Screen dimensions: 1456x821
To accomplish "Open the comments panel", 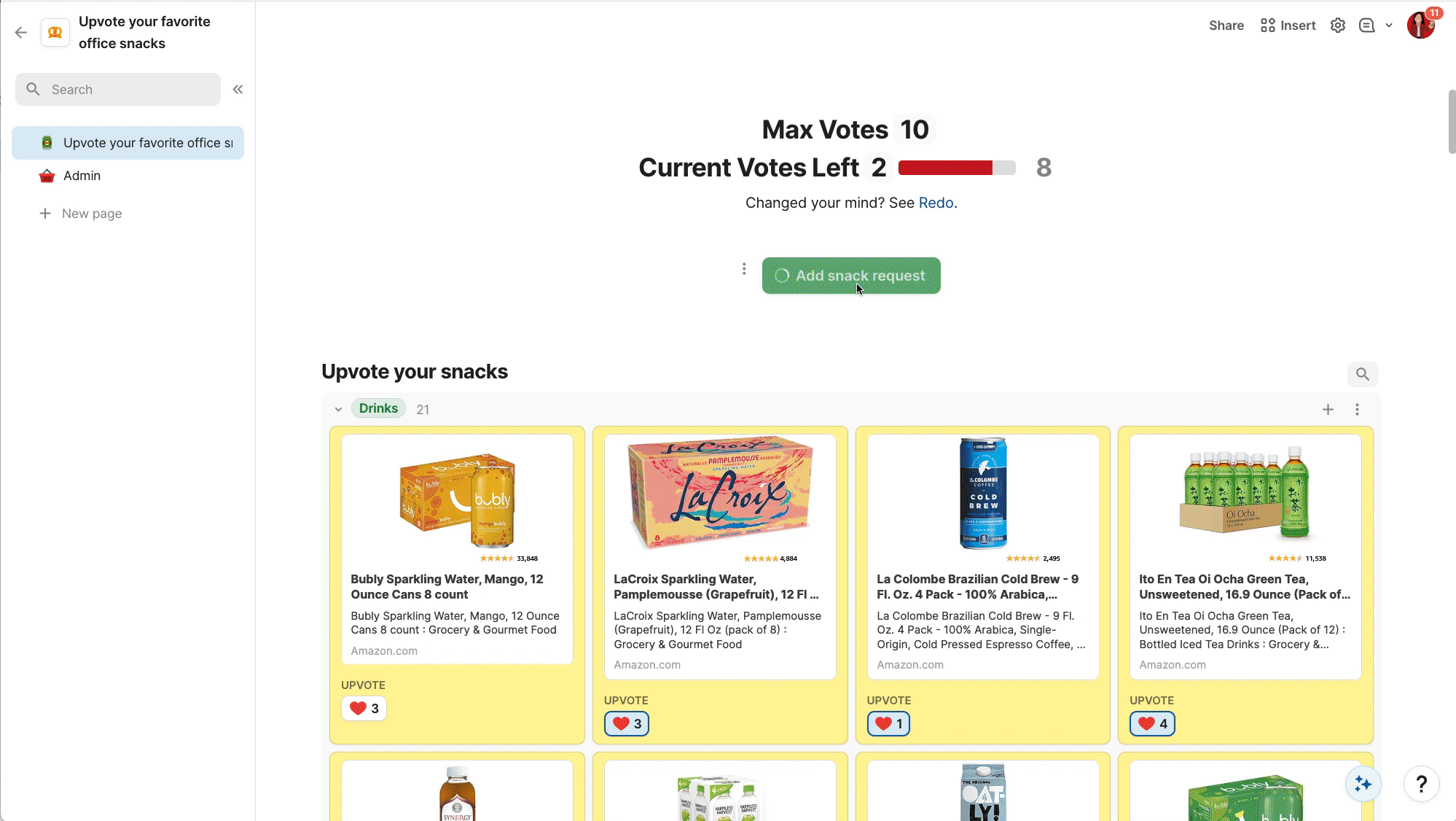I will [1366, 26].
